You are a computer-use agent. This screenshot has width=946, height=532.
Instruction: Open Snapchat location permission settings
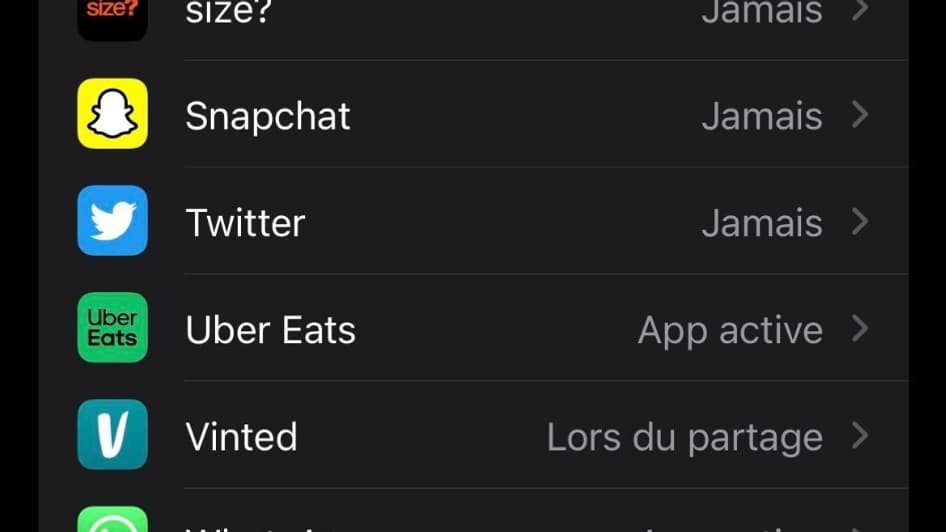pyautogui.click(x=472, y=116)
